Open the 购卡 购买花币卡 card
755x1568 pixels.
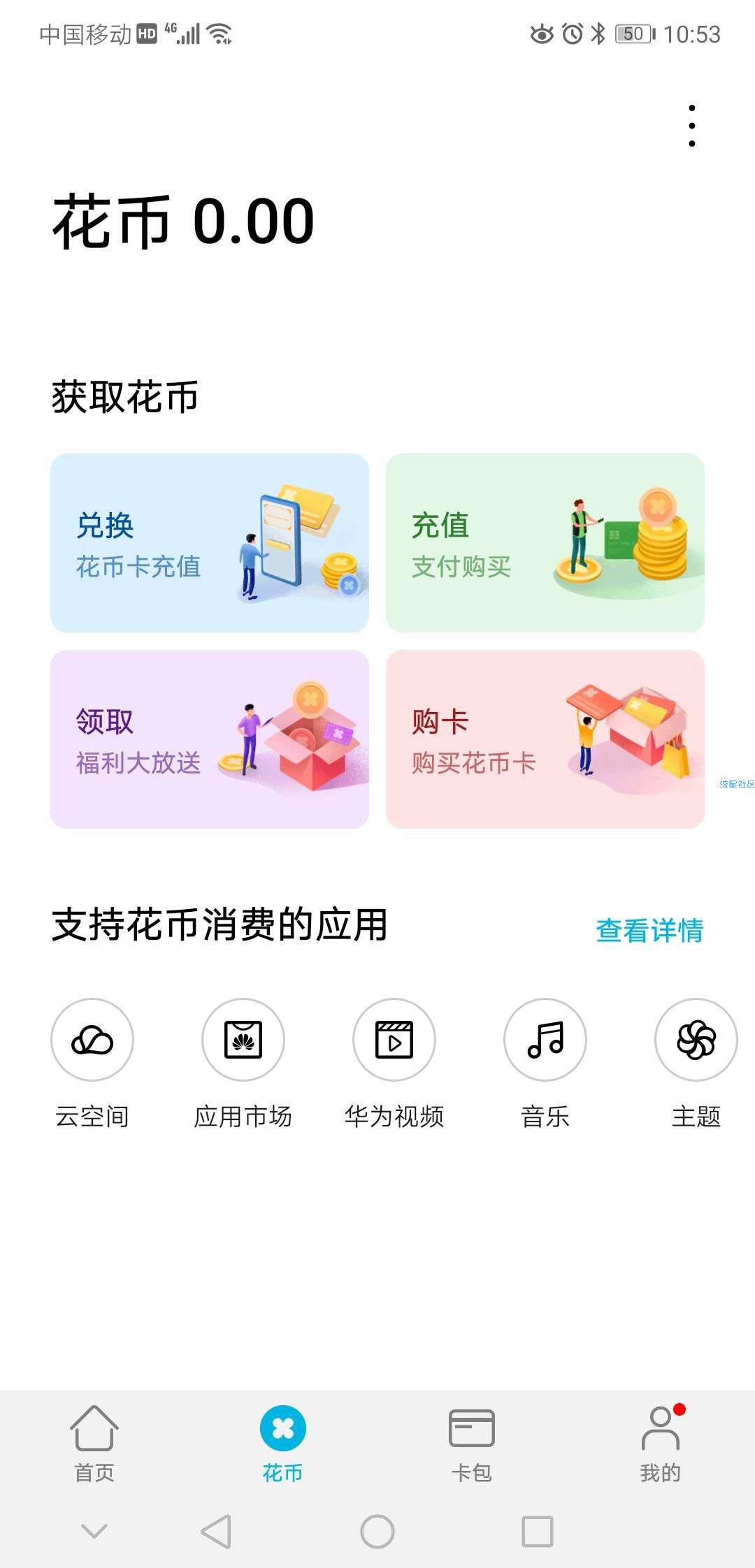click(x=545, y=739)
